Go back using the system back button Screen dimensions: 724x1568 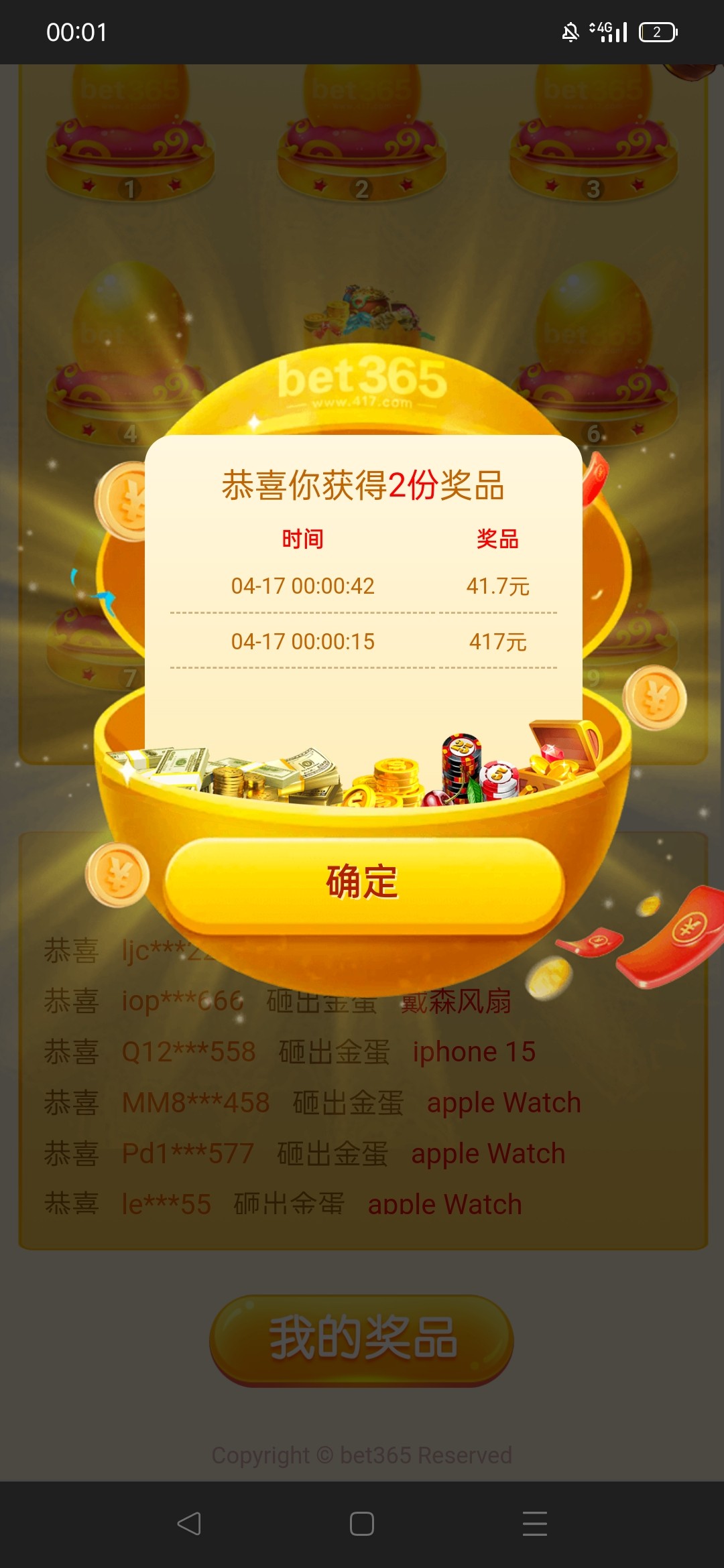pos(189,1523)
